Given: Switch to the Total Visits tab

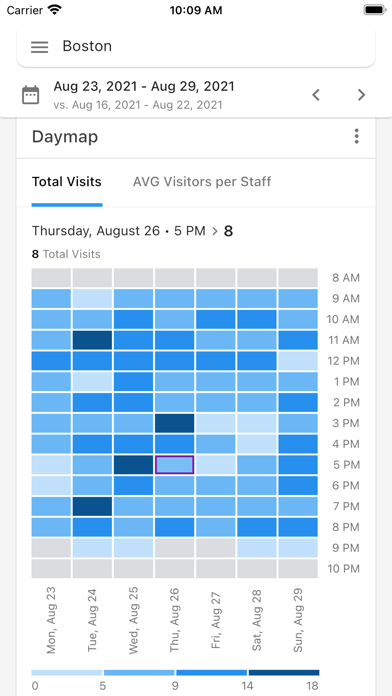Looking at the screenshot, I should [67, 182].
